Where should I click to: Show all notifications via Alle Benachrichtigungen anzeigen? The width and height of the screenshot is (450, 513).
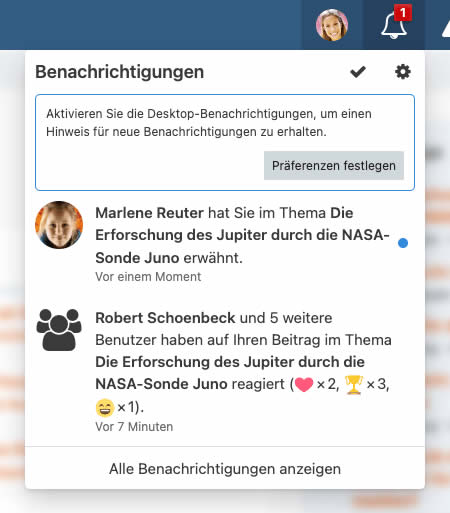[225, 469]
